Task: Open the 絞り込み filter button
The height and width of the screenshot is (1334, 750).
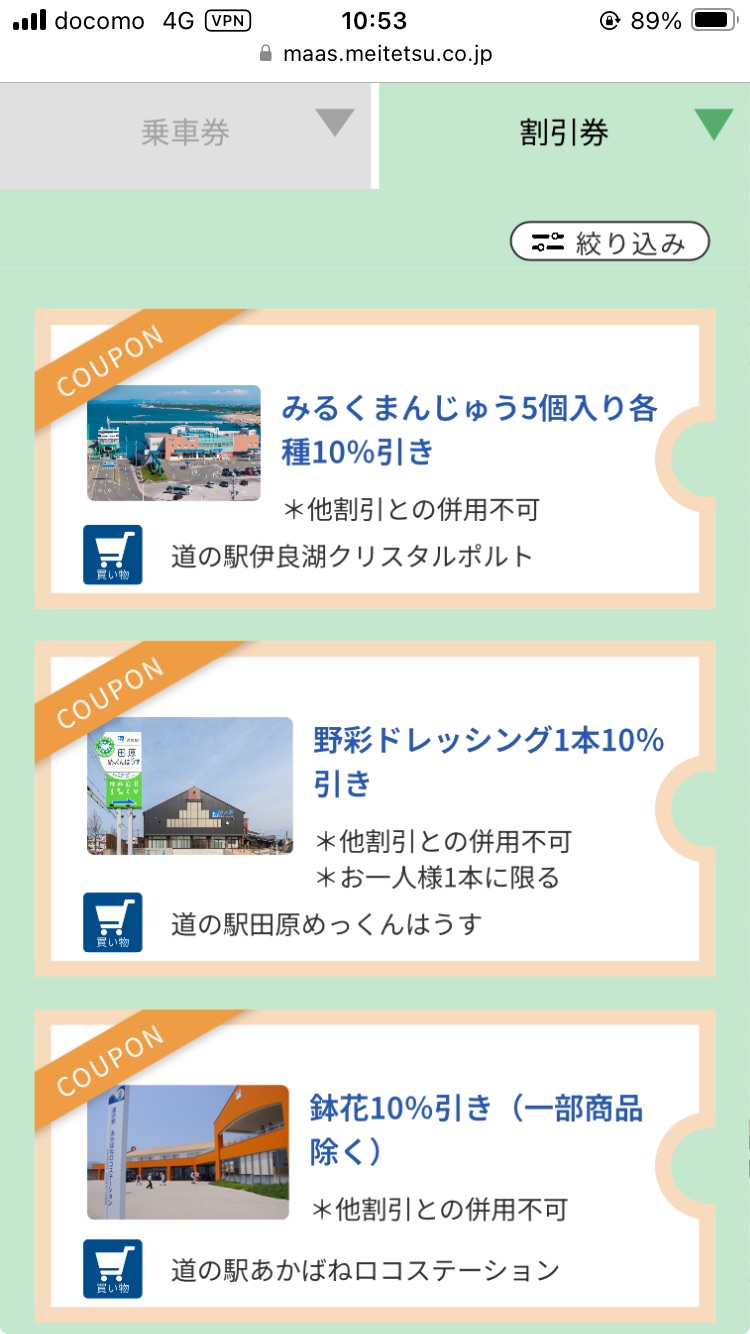Action: coord(610,242)
